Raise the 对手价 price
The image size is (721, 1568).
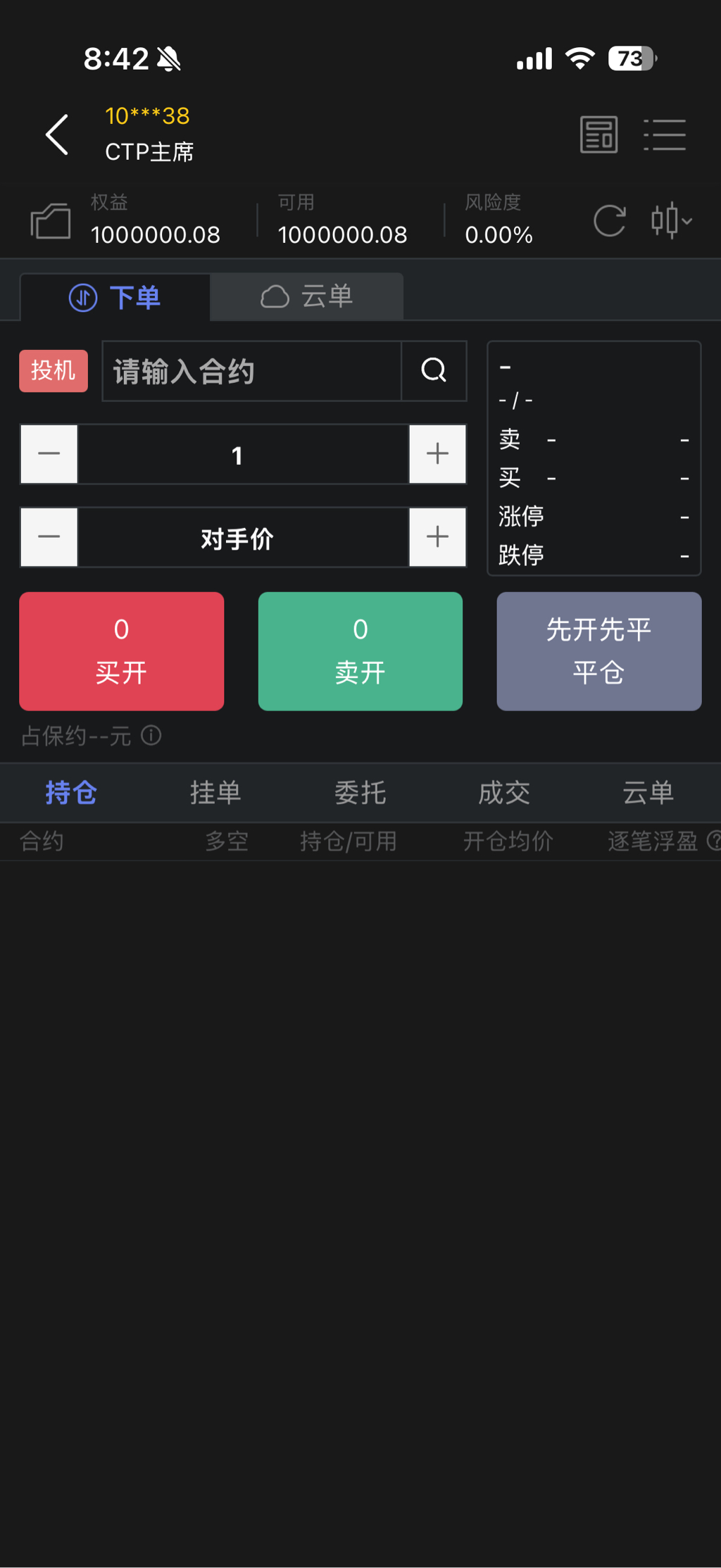[x=437, y=537]
